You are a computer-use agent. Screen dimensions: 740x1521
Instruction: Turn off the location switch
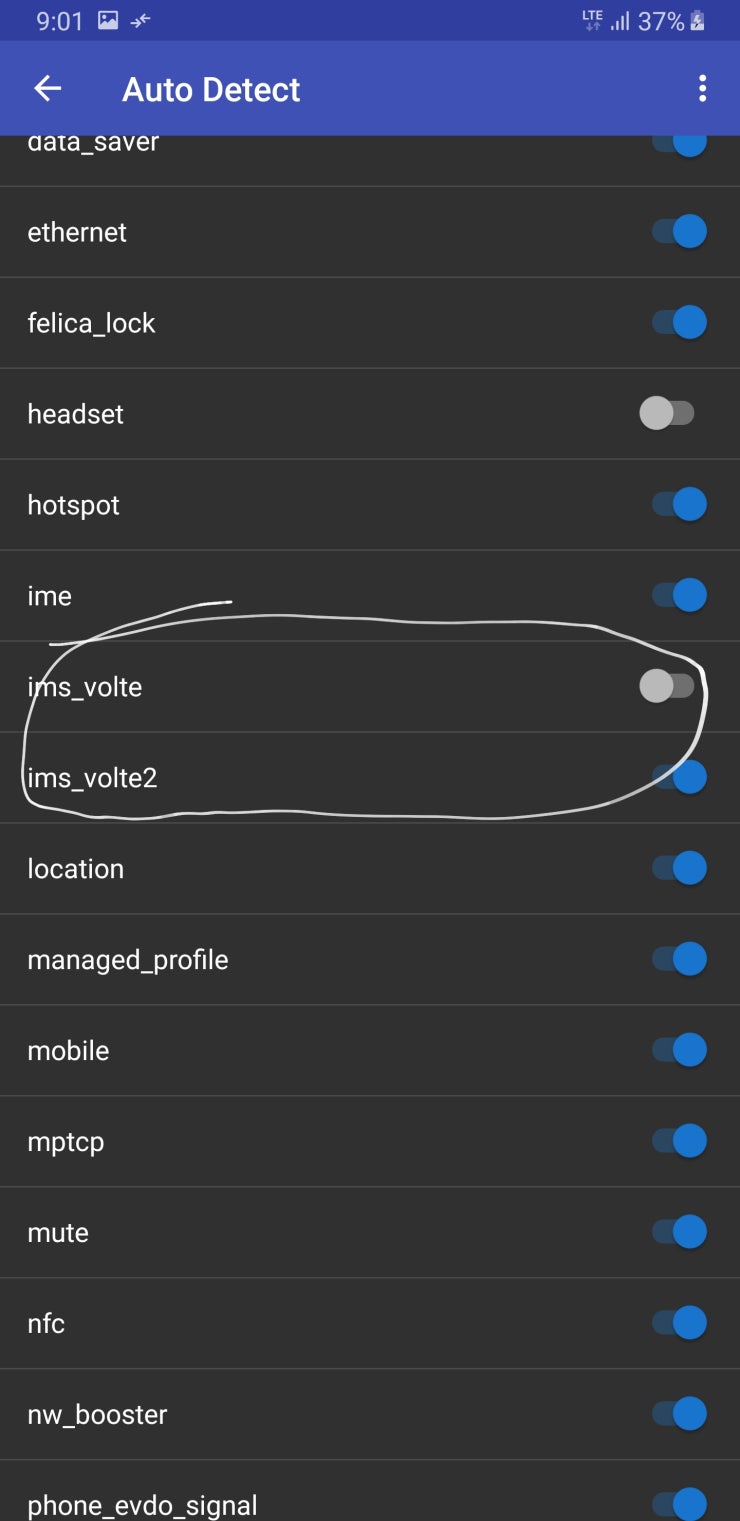[x=680, y=868]
